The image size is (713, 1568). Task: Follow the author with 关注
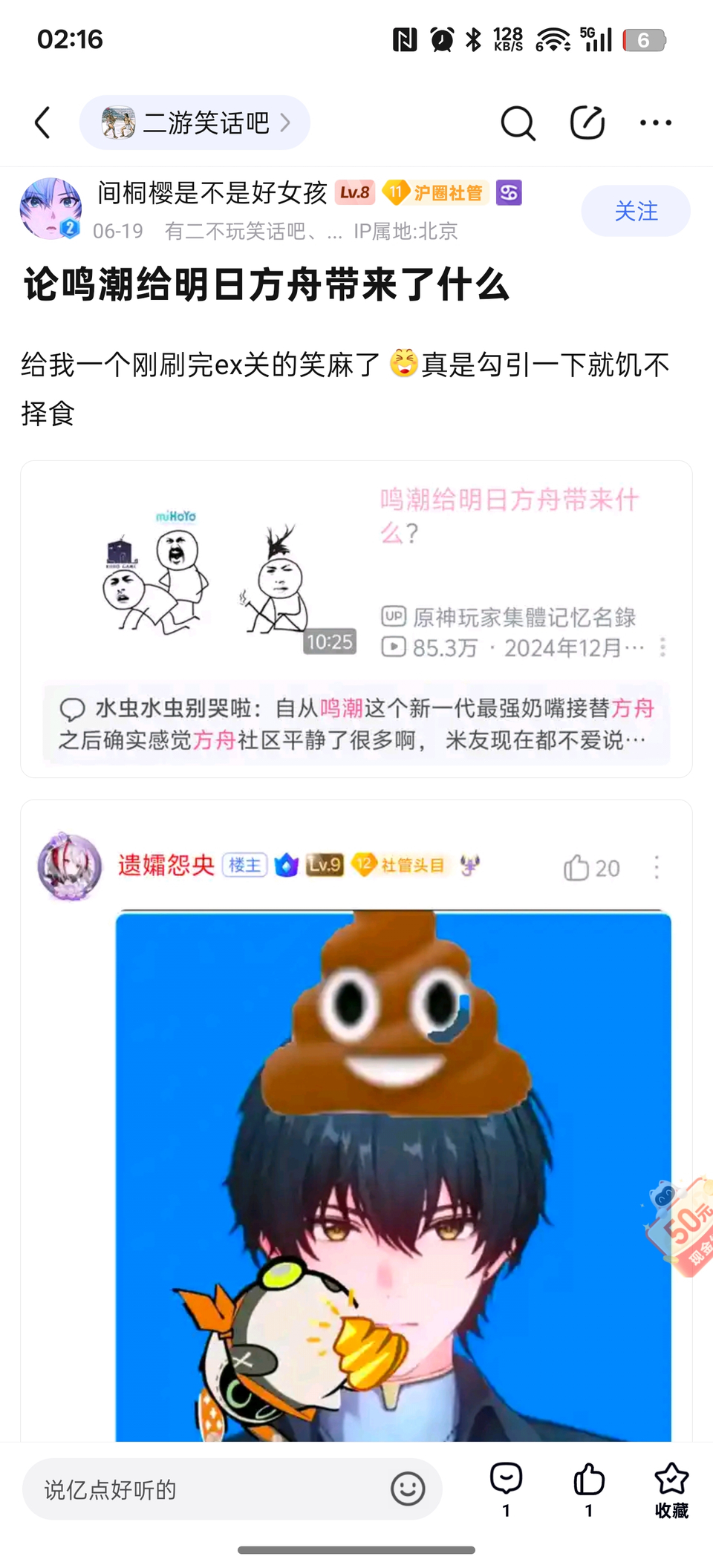point(635,211)
